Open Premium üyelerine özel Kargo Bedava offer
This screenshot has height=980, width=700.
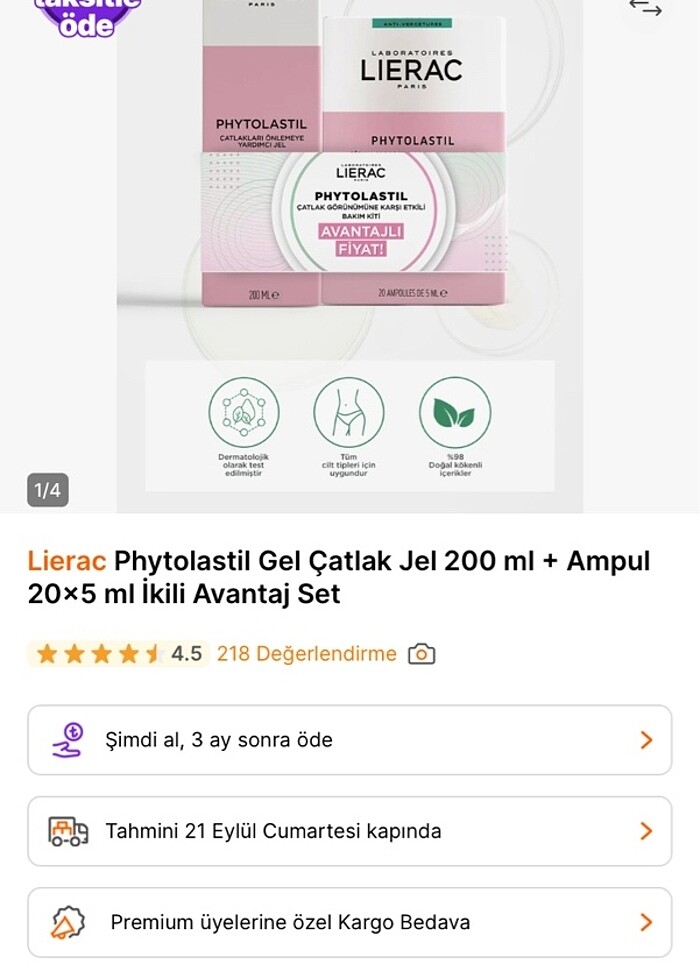point(349,922)
